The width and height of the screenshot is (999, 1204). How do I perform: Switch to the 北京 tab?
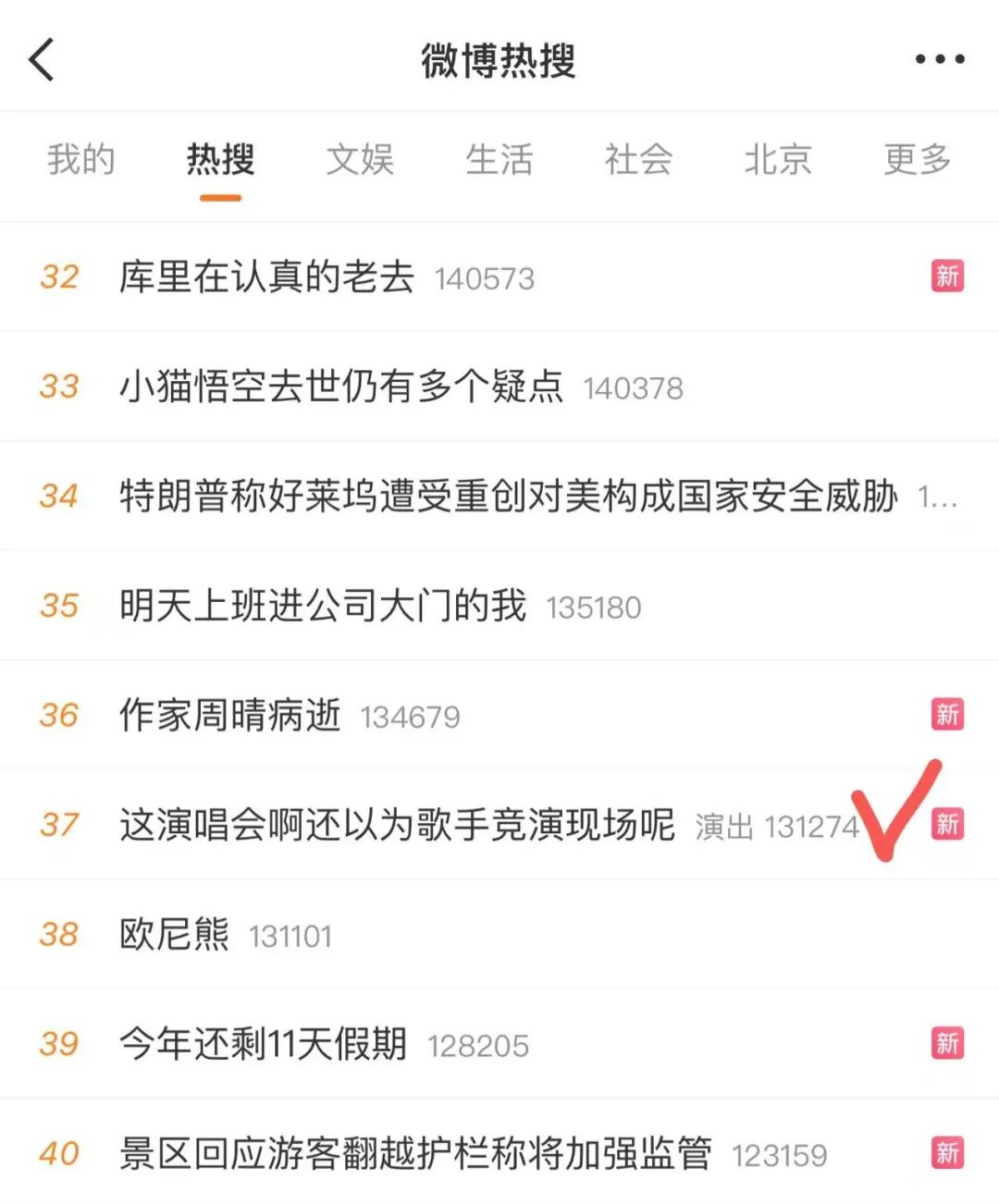(x=778, y=159)
